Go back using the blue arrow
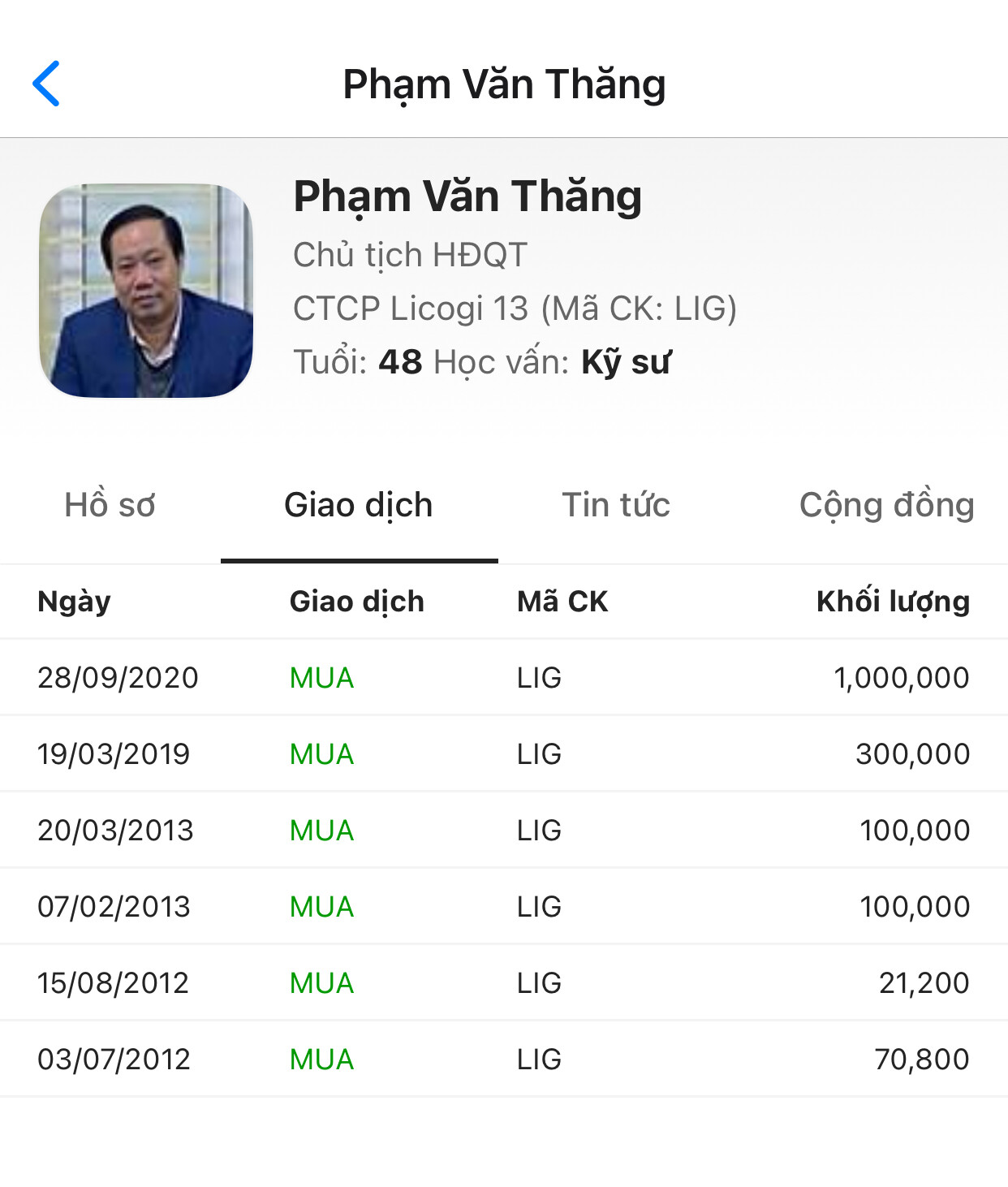The image size is (1008, 1187). click(x=46, y=84)
